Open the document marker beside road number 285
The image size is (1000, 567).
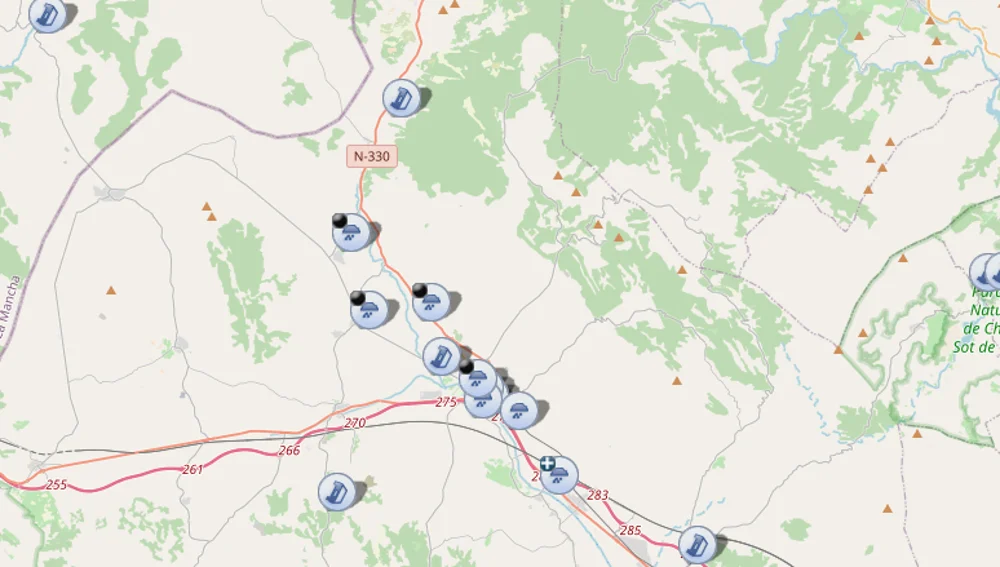point(697,545)
